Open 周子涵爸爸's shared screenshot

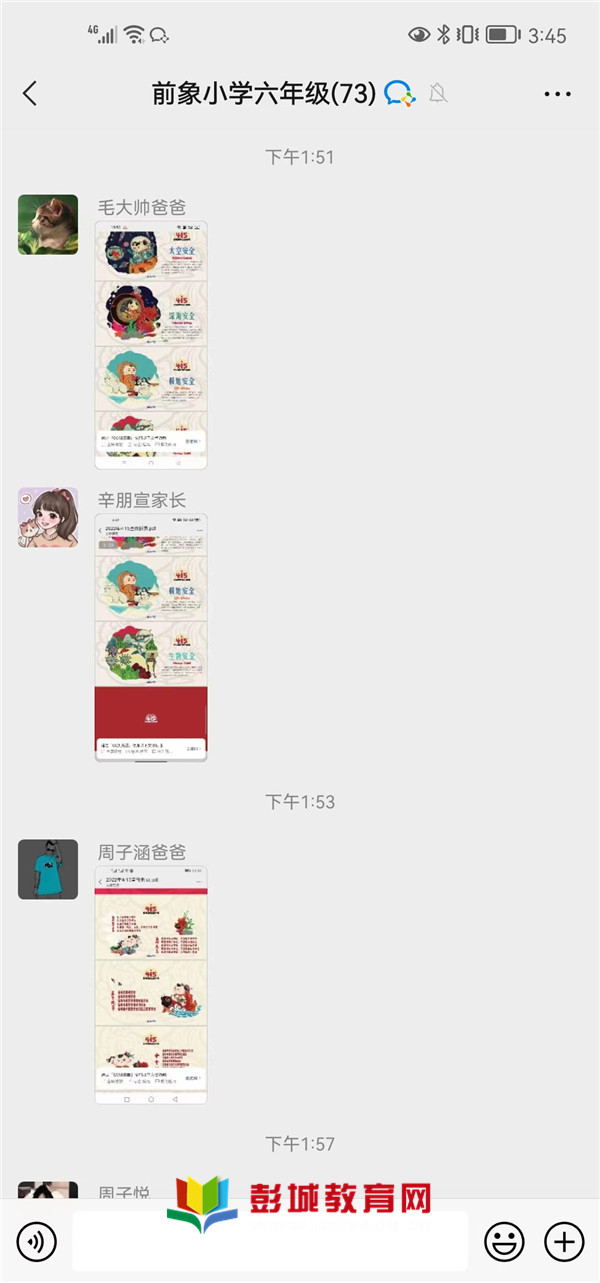coord(151,984)
